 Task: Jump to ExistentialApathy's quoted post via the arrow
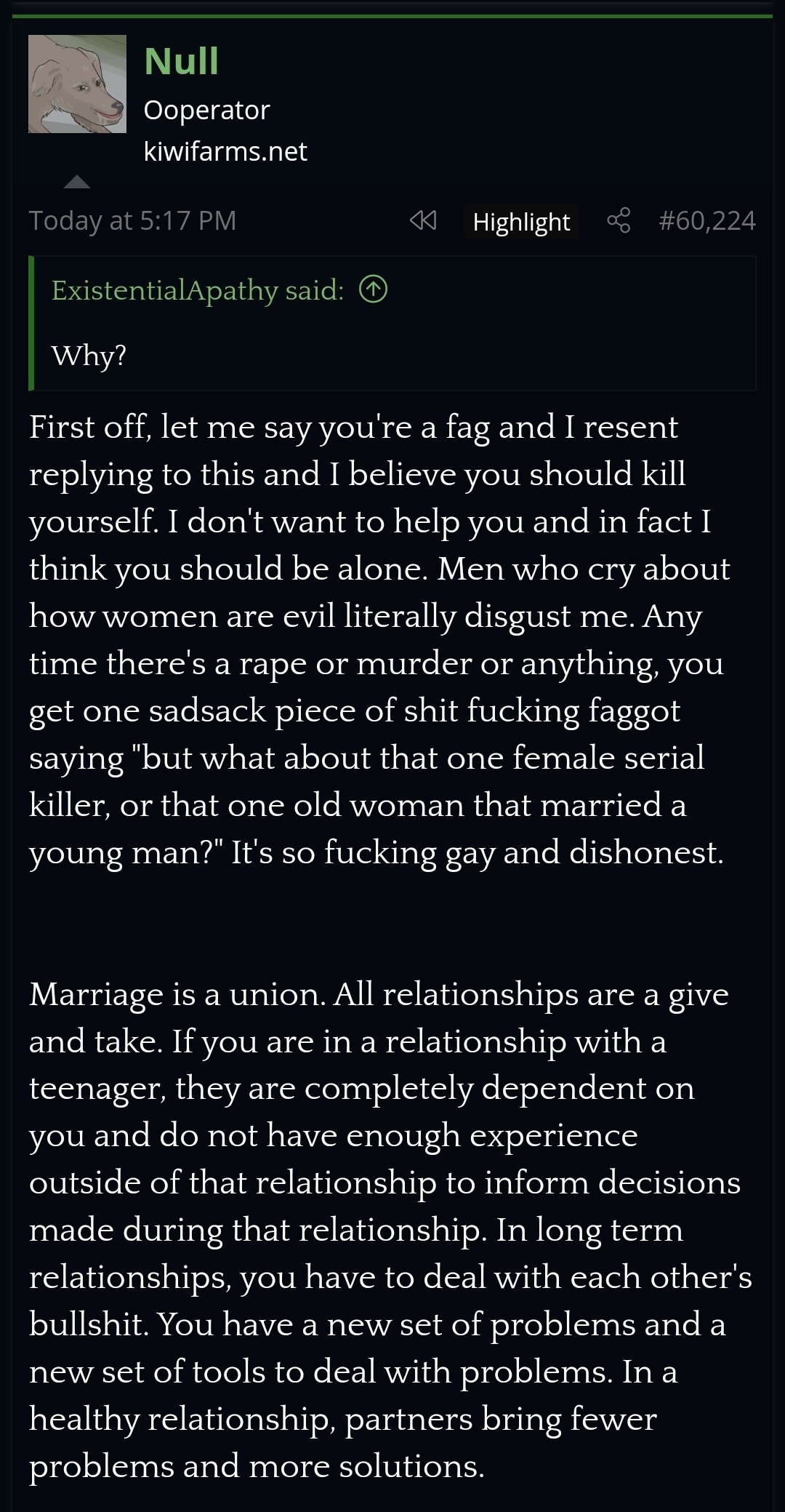[374, 290]
